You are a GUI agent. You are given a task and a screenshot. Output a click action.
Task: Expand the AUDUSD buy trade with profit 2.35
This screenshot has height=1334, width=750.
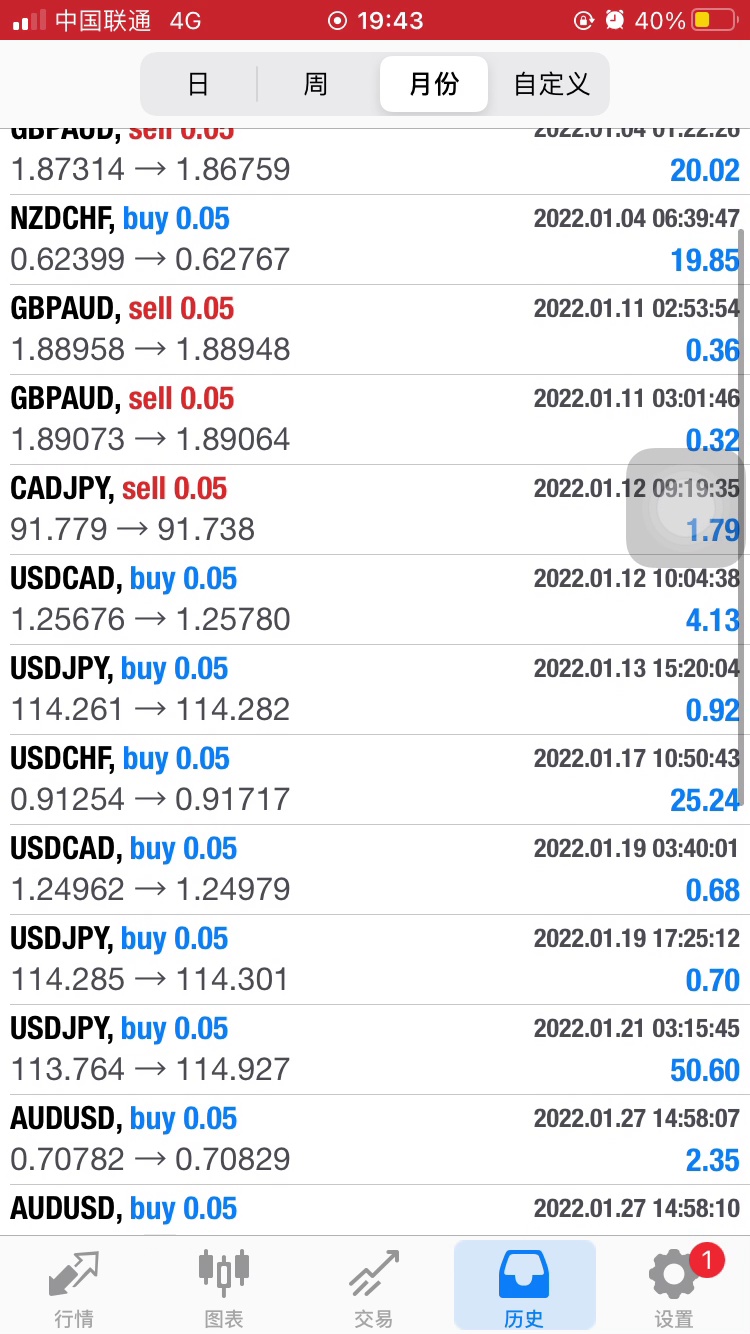pyautogui.click(x=375, y=1140)
